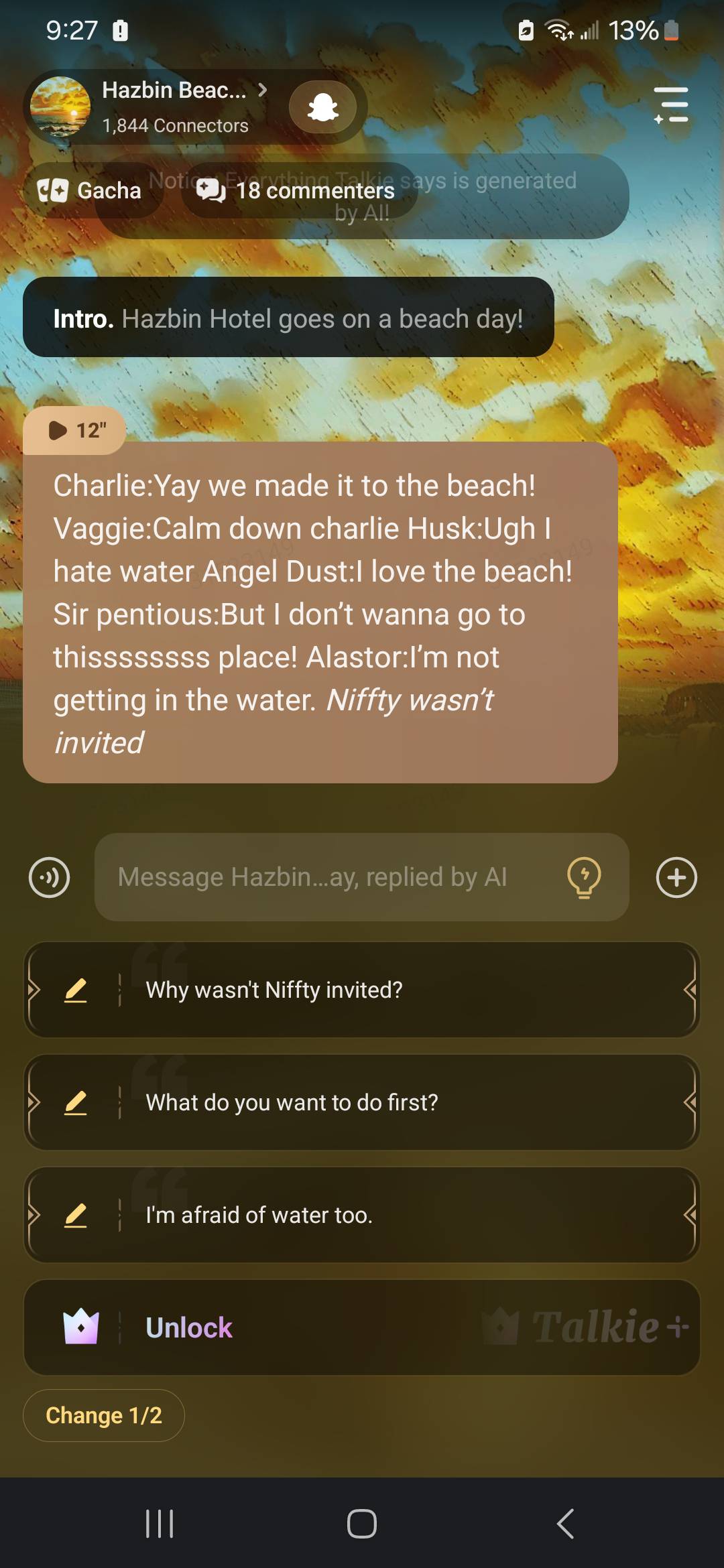Choose "What do you want to do first?"
The width and height of the screenshot is (724, 1568).
click(362, 1102)
